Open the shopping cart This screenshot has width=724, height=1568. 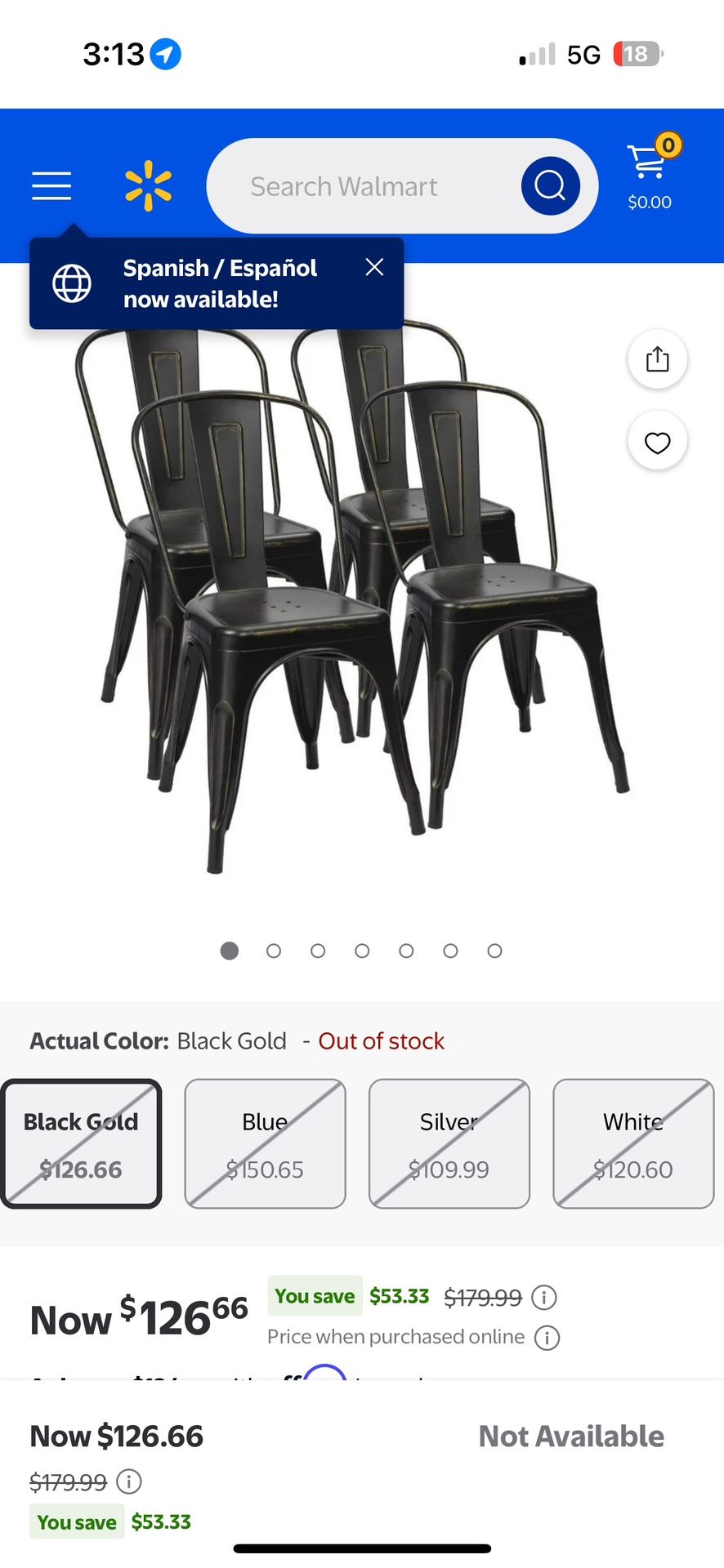pos(647,163)
